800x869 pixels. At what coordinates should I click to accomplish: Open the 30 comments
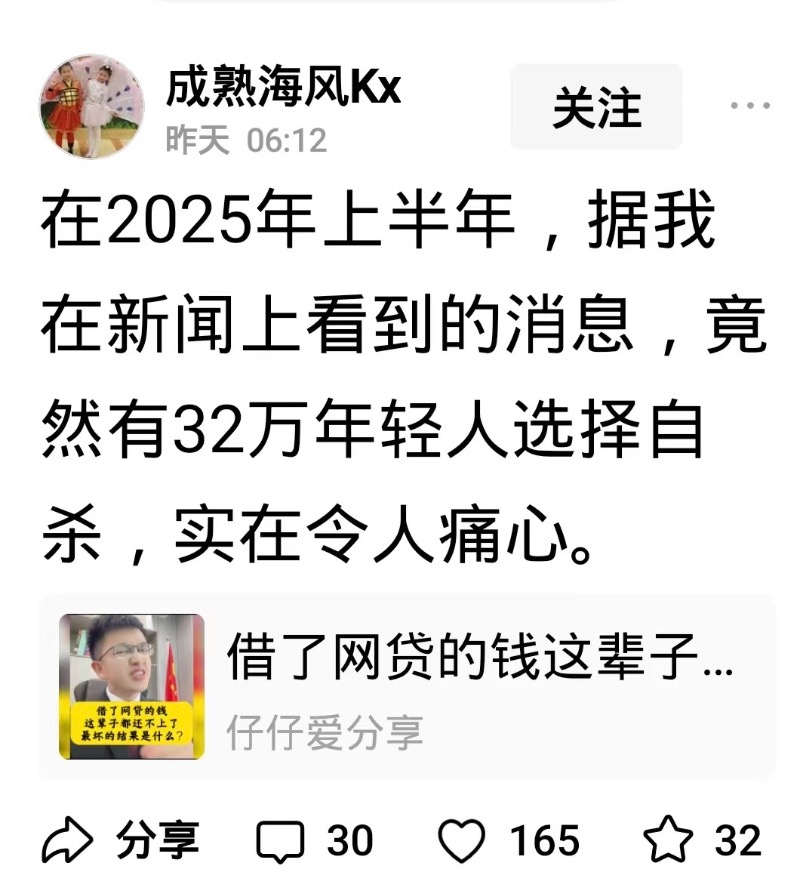coord(315,839)
